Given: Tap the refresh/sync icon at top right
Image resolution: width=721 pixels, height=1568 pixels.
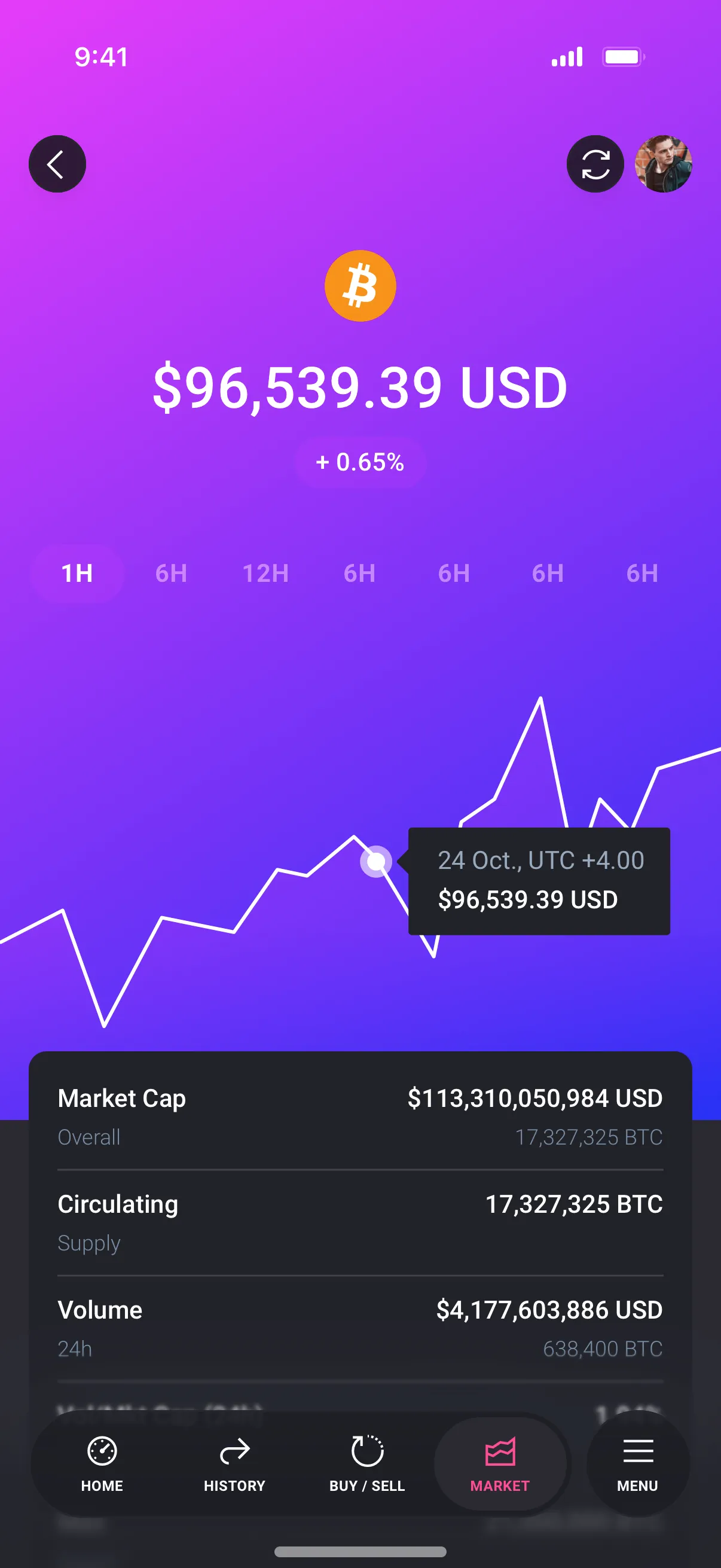Looking at the screenshot, I should 595,164.
